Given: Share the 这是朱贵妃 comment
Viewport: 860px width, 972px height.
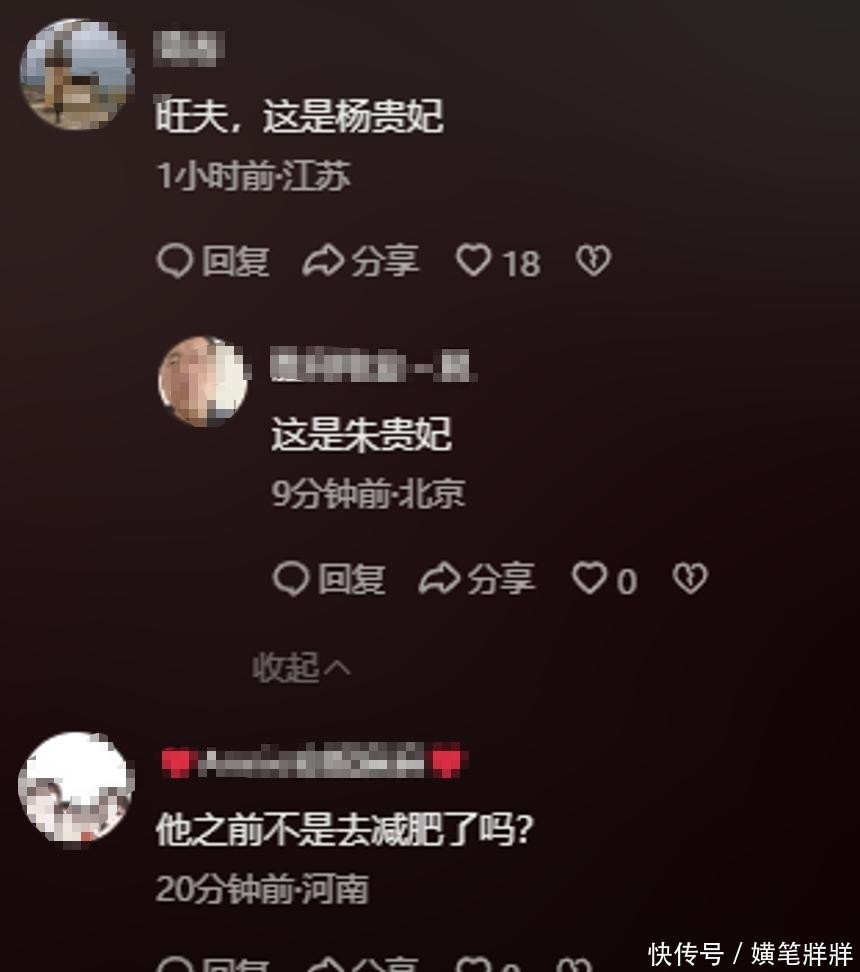Looking at the screenshot, I should coord(477,579).
